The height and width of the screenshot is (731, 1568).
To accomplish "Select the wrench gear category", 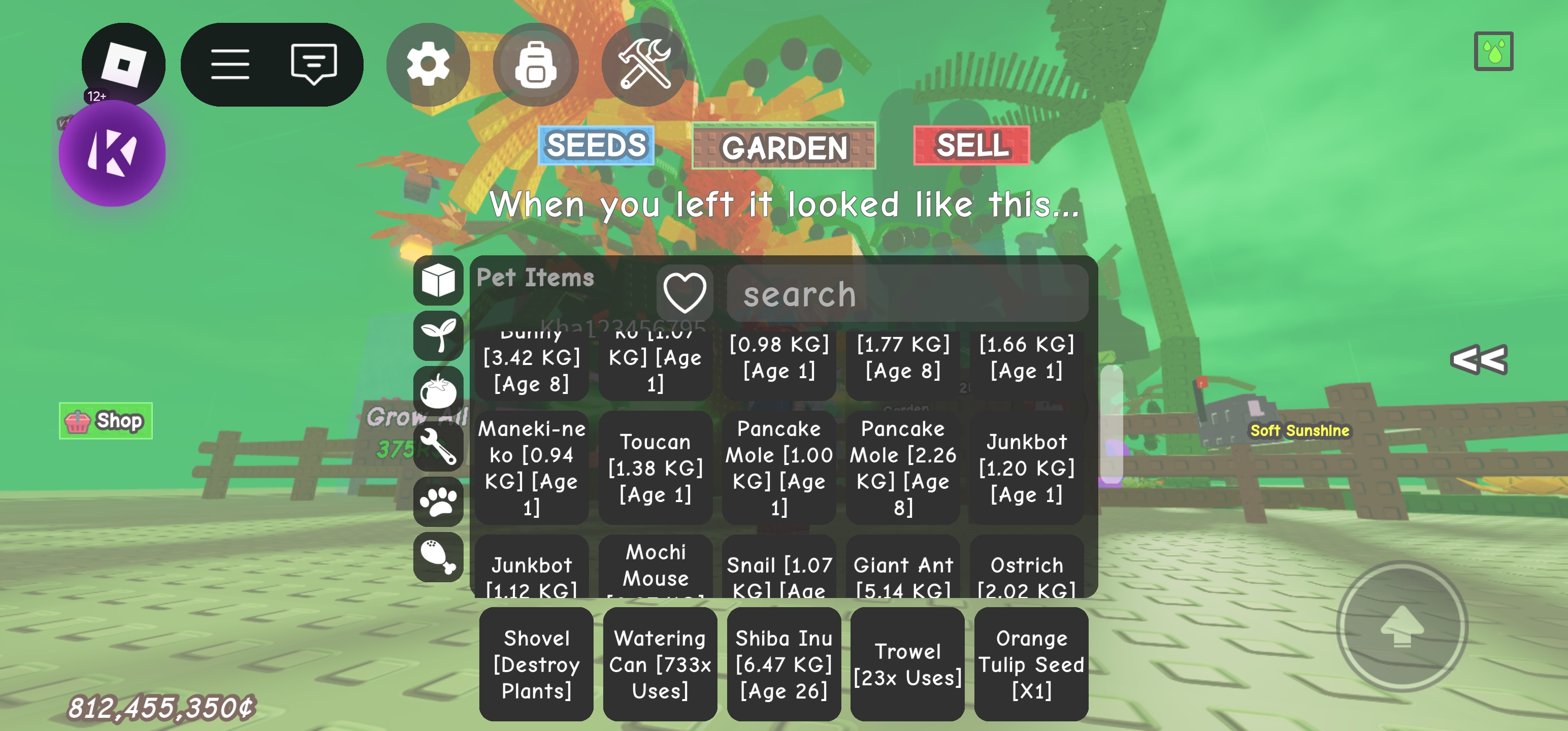I will pyautogui.click(x=438, y=446).
